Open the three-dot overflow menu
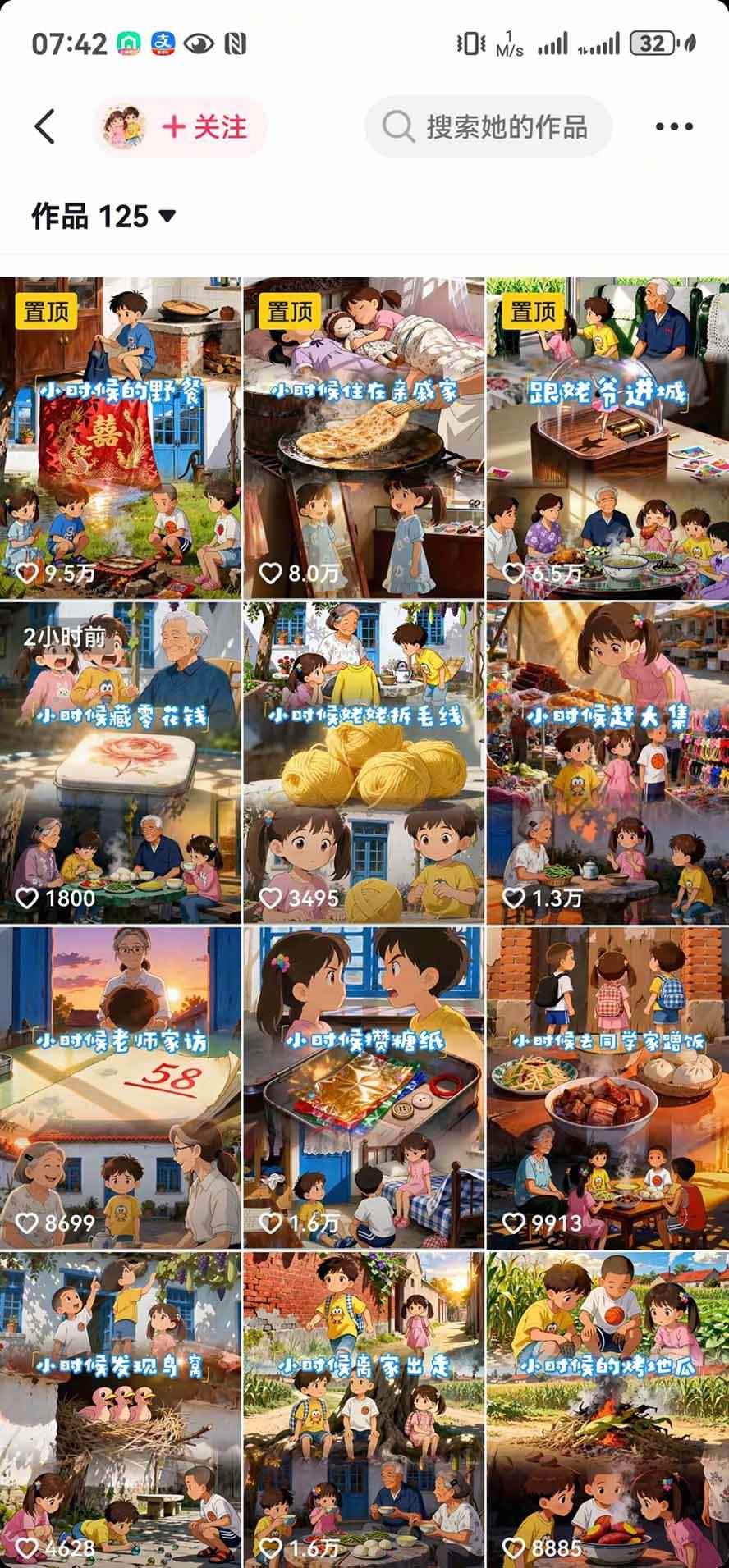The width and height of the screenshot is (729, 1568). pos(675,127)
